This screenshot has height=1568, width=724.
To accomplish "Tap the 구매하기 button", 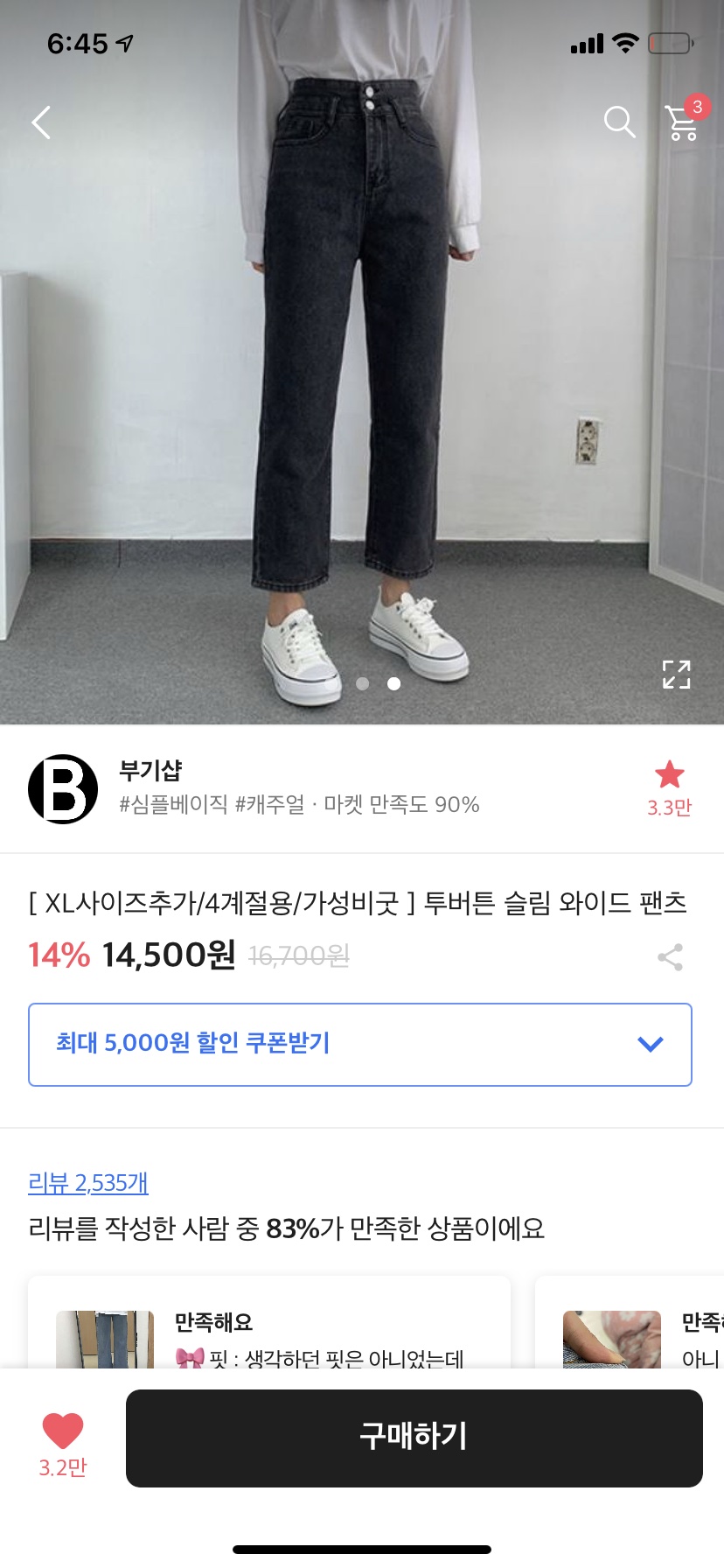I will pos(414,1438).
